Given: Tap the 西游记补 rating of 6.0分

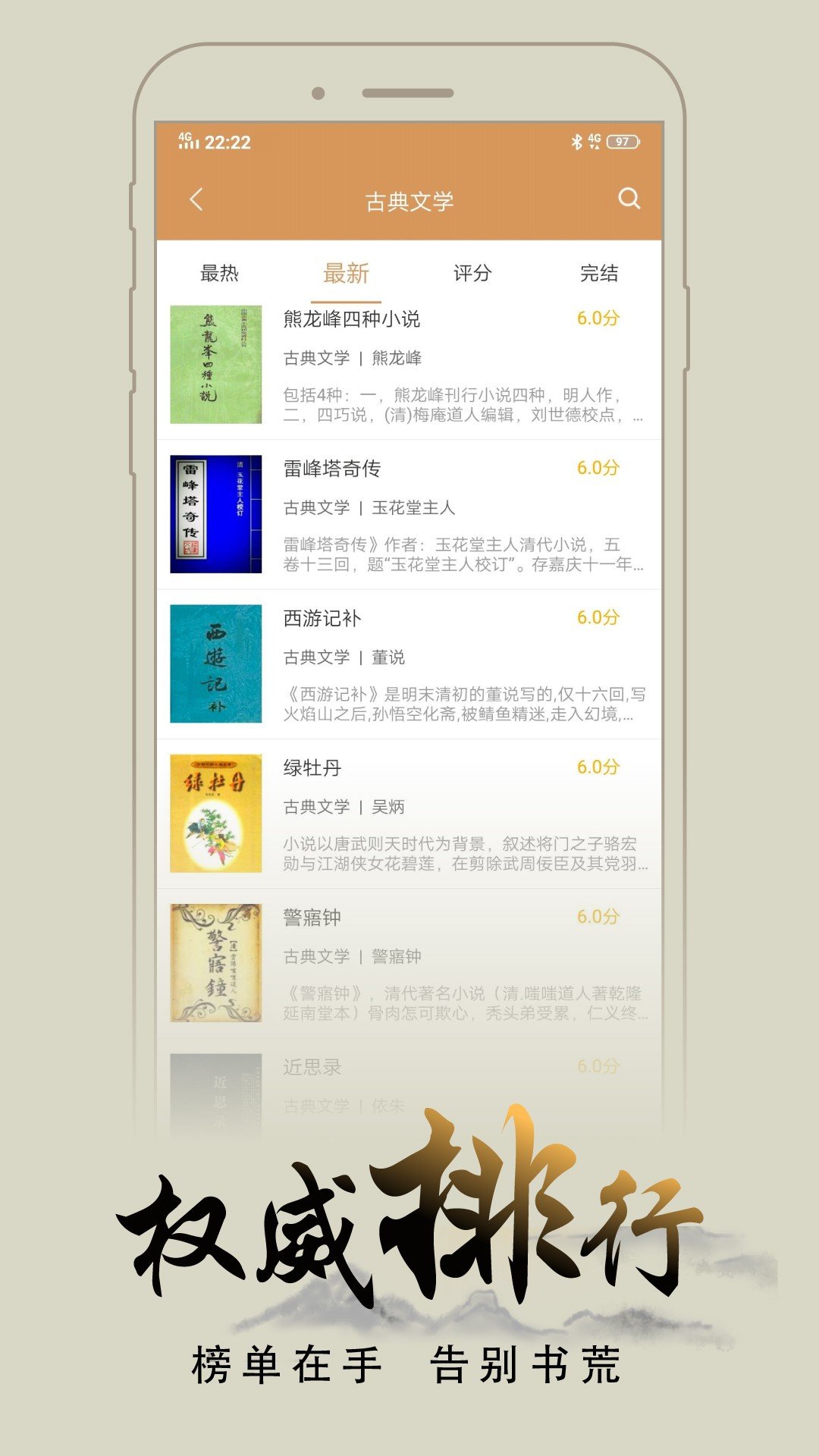Looking at the screenshot, I should click(x=599, y=617).
